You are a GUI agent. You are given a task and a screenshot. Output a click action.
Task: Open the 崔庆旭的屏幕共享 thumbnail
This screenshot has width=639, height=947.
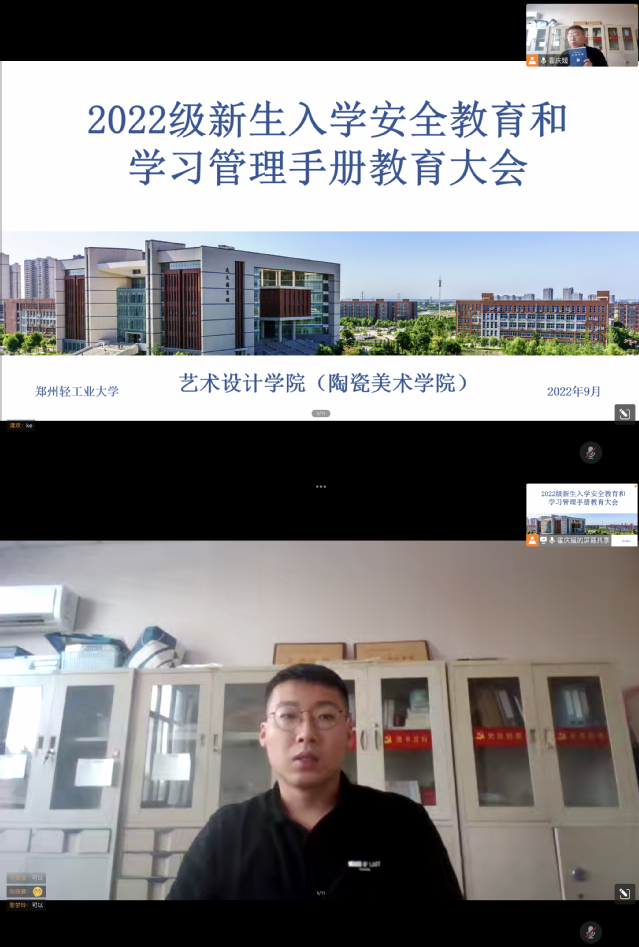click(581, 514)
